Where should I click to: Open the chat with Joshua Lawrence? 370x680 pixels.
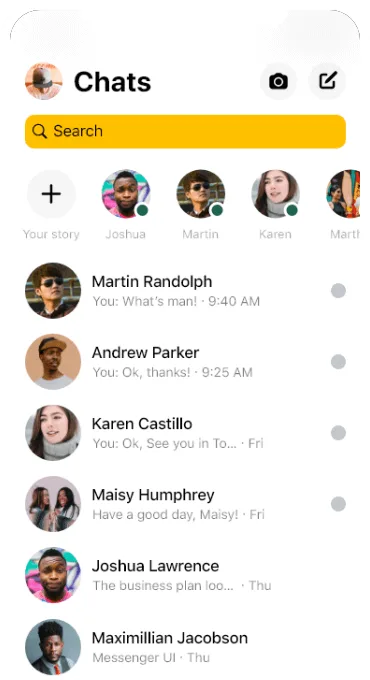(x=185, y=575)
